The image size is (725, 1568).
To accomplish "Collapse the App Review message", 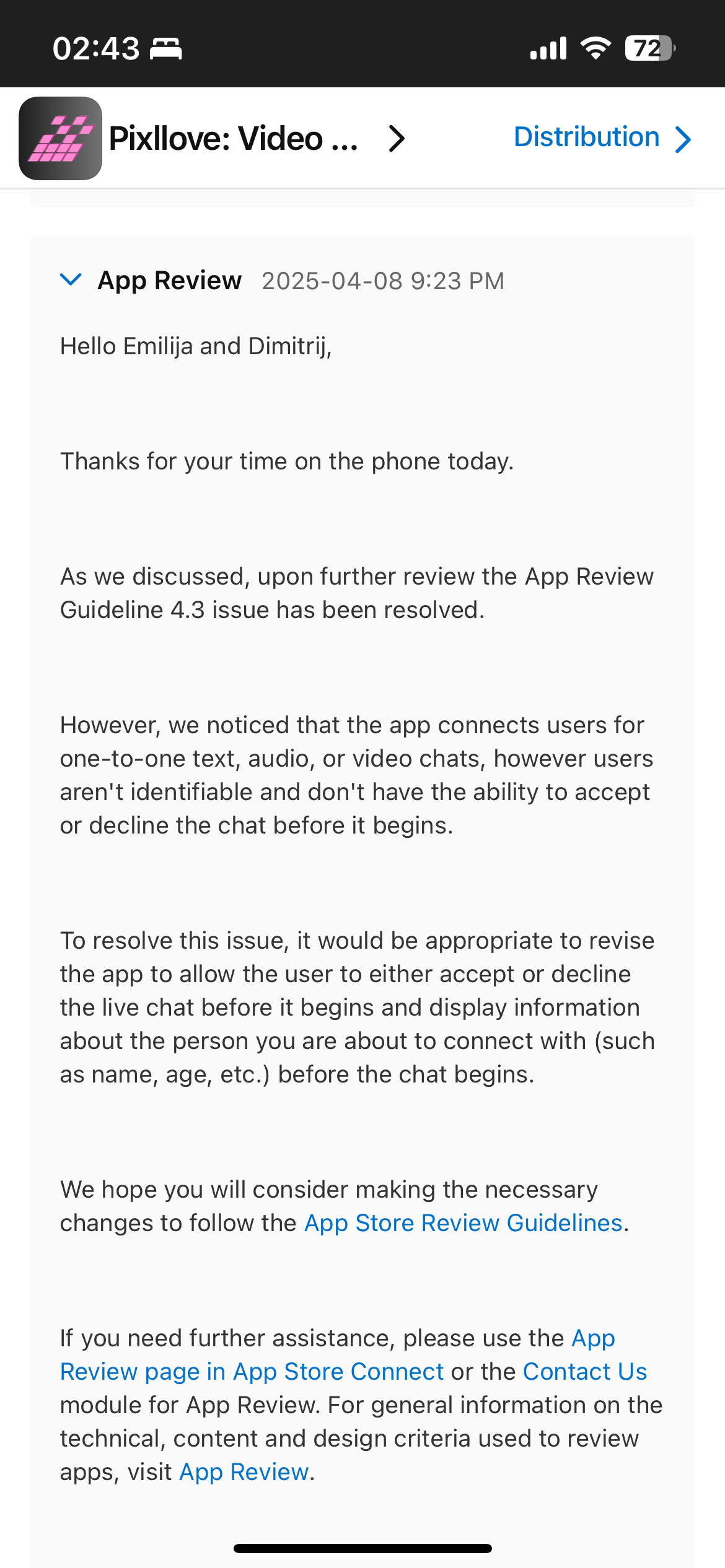I will [x=71, y=280].
